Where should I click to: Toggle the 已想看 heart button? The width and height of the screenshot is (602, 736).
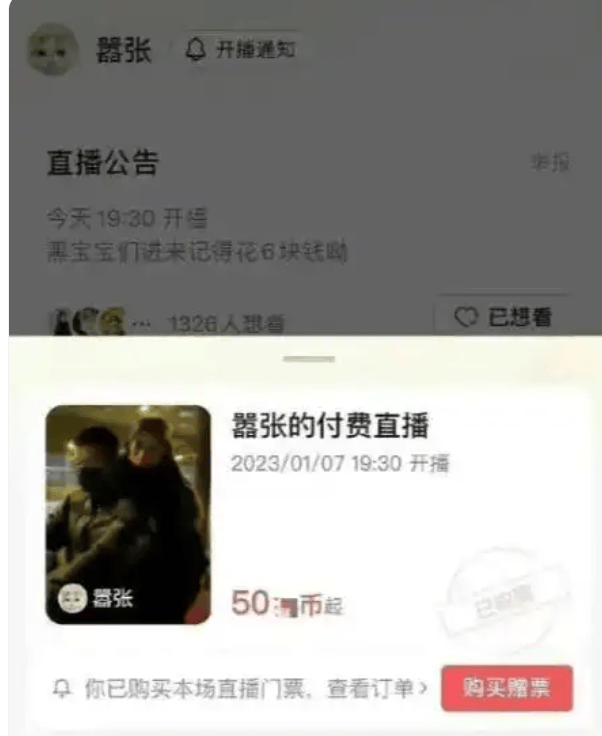coord(503,318)
